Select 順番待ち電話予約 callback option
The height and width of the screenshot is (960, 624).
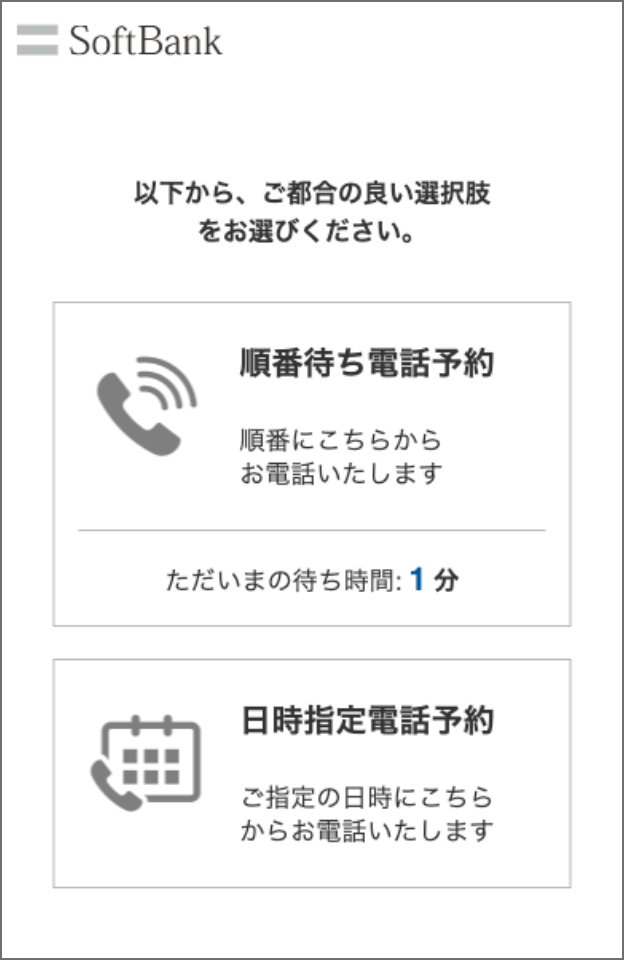(311, 463)
